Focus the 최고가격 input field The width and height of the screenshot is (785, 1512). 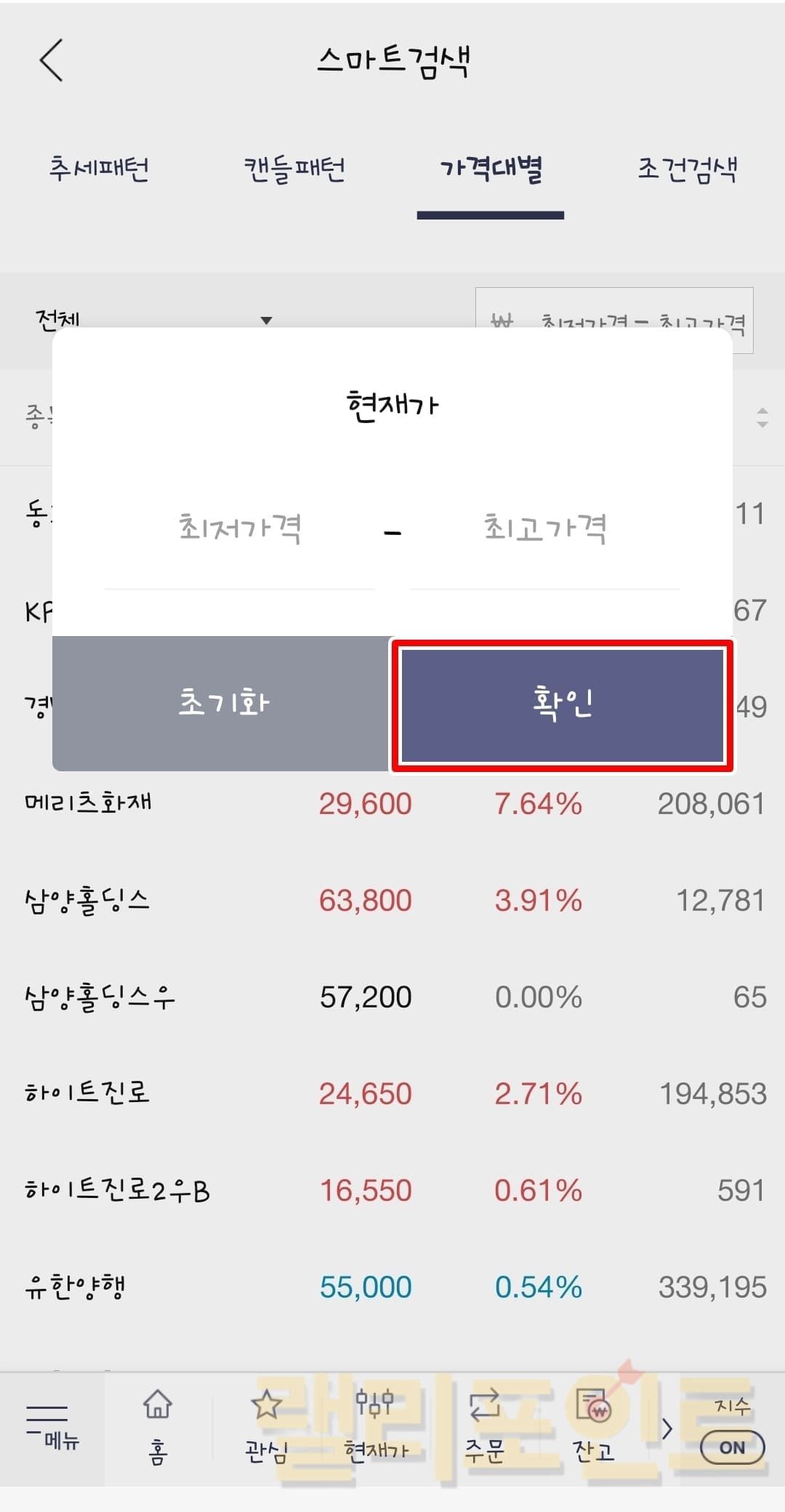click(545, 529)
